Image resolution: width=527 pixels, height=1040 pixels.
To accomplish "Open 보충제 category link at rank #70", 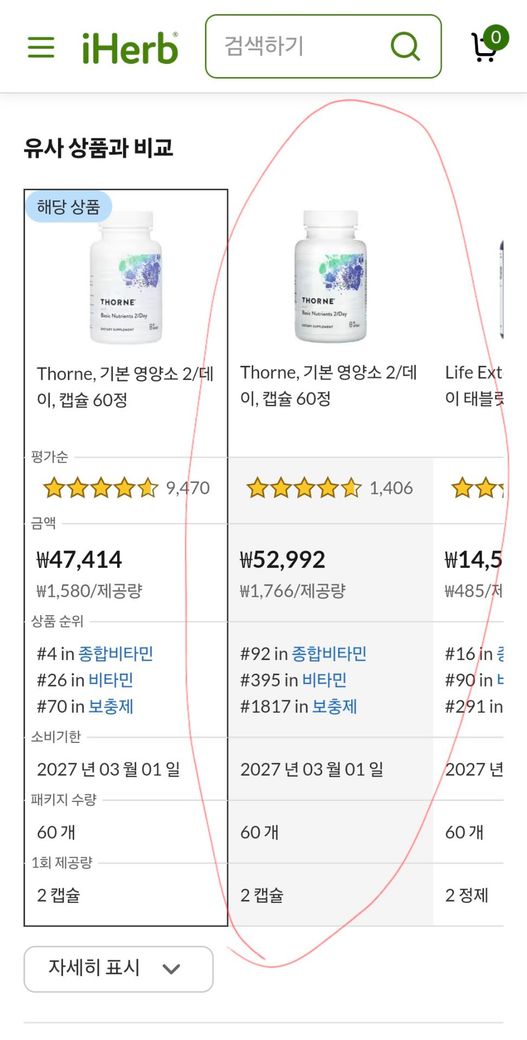I will click(x=111, y=706).
